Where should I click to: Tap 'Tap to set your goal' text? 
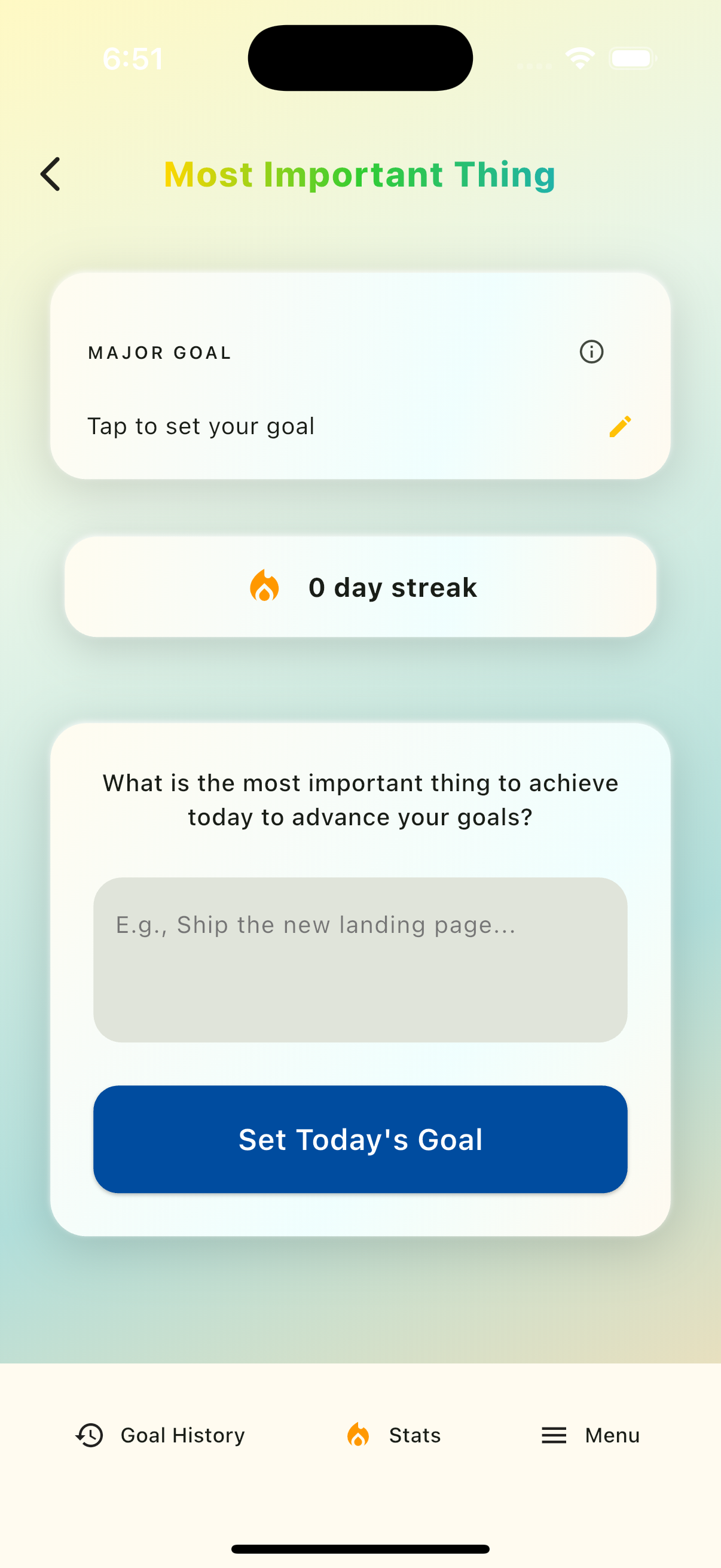(201, 426)
